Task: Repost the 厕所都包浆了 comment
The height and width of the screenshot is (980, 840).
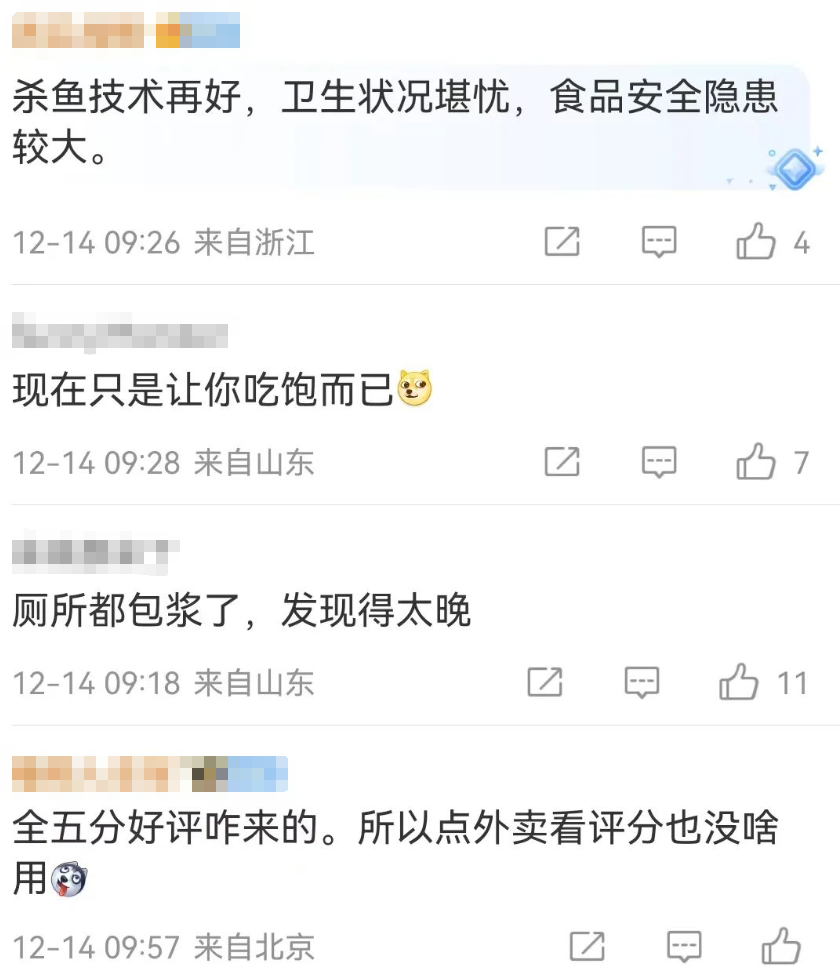Action: tap(545, 683)
